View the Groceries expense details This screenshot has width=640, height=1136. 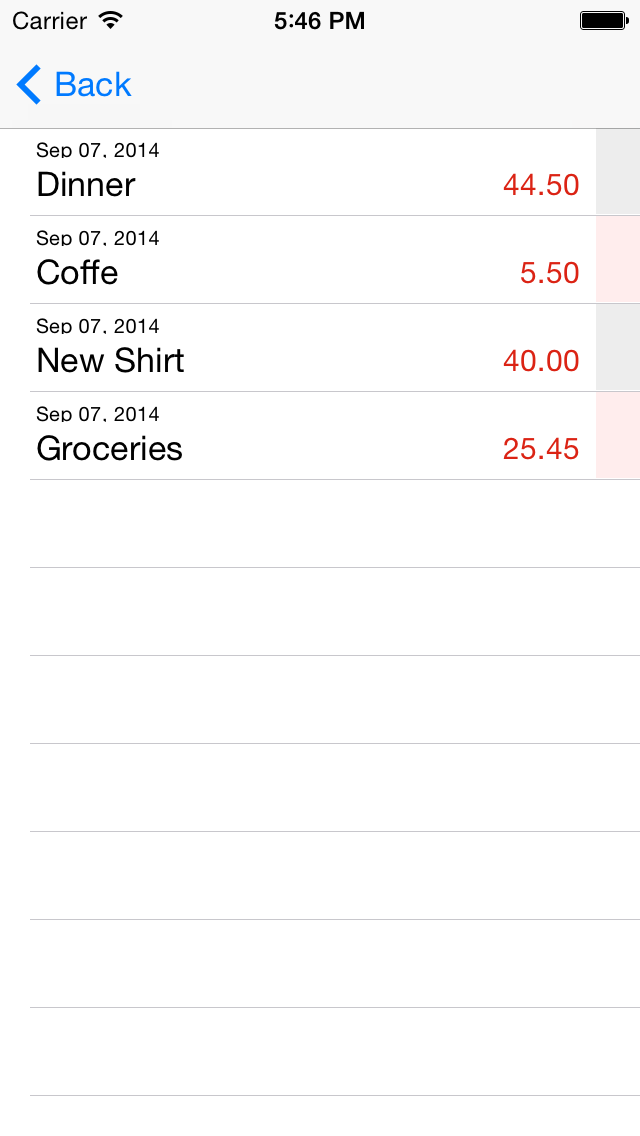[x=300, y=437]
